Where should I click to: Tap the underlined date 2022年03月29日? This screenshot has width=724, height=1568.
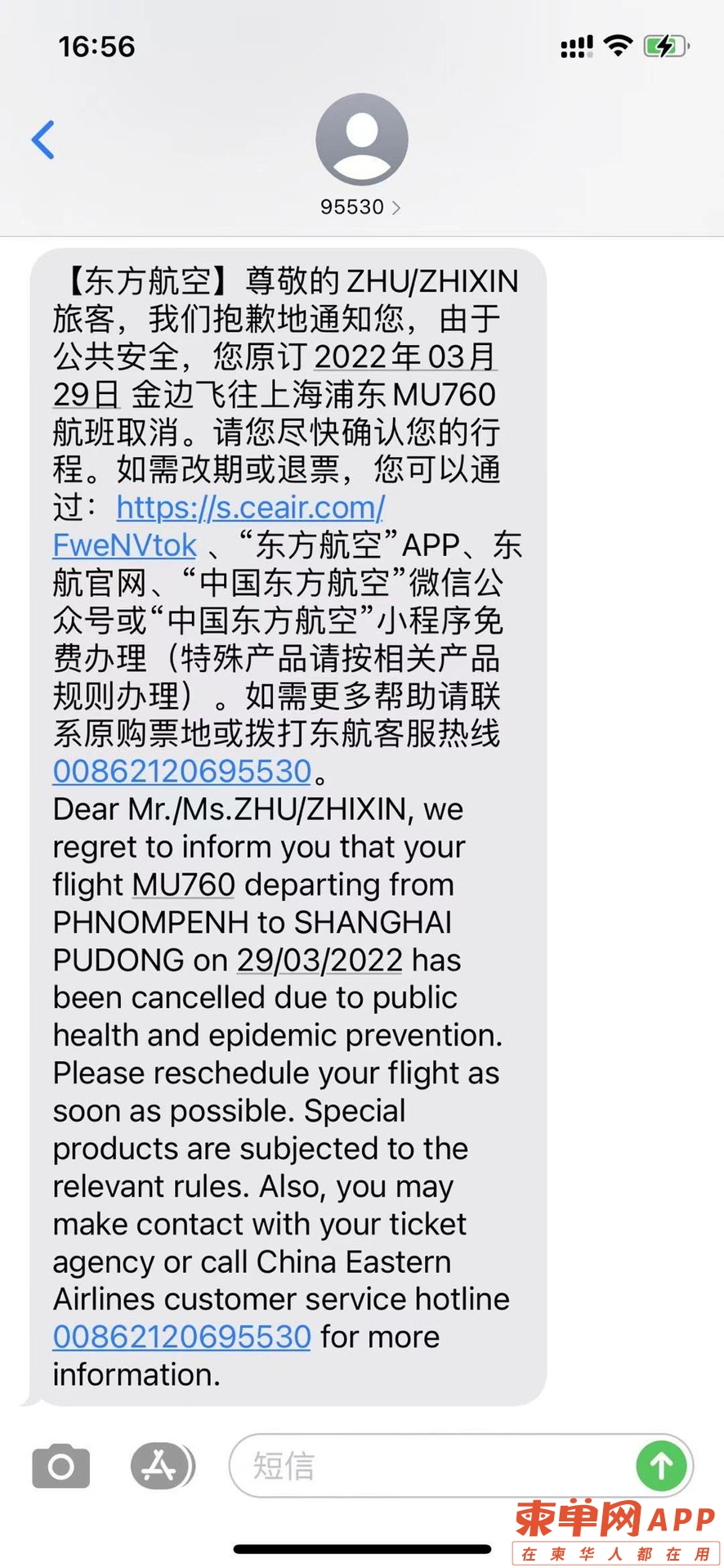tap(404, 357)
